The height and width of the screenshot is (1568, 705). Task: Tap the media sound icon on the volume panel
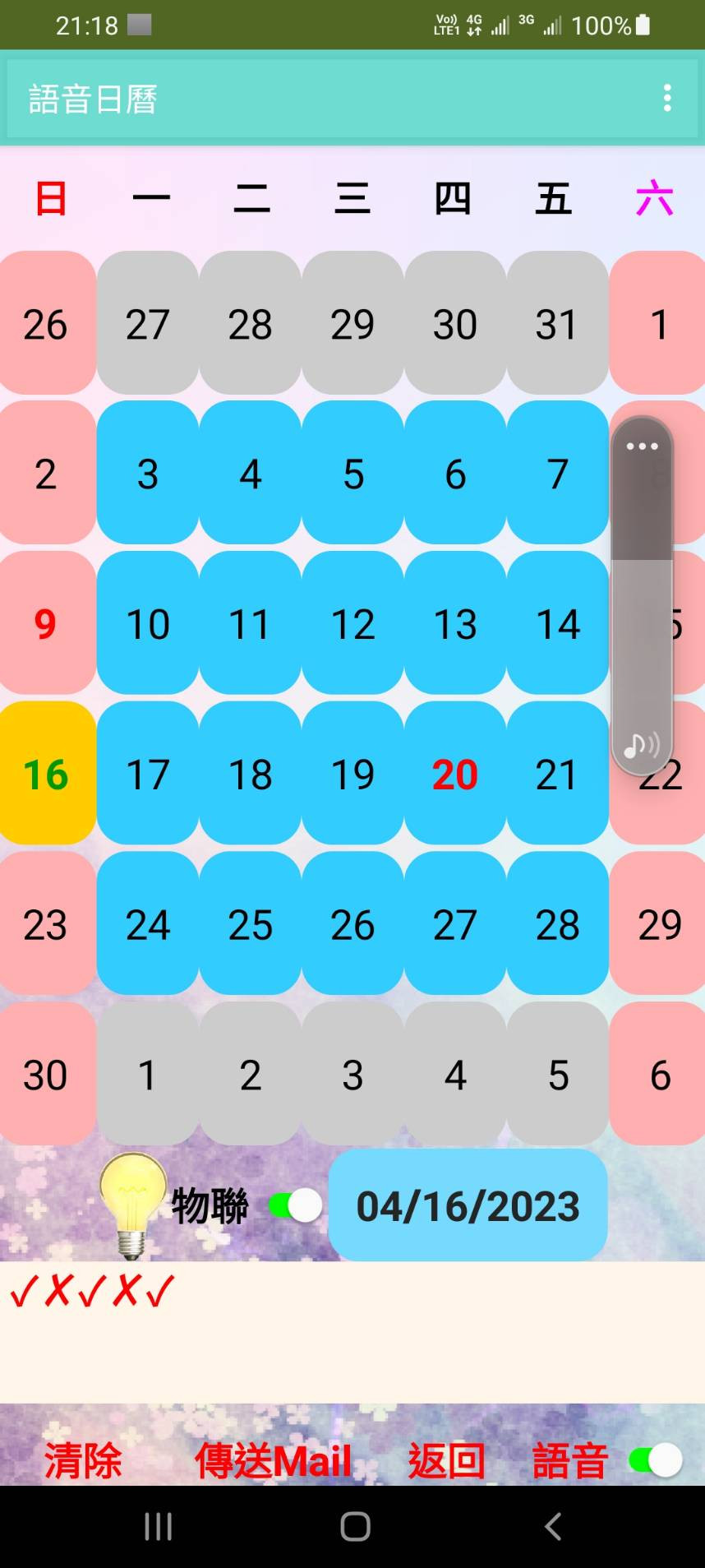pos(642,746)
